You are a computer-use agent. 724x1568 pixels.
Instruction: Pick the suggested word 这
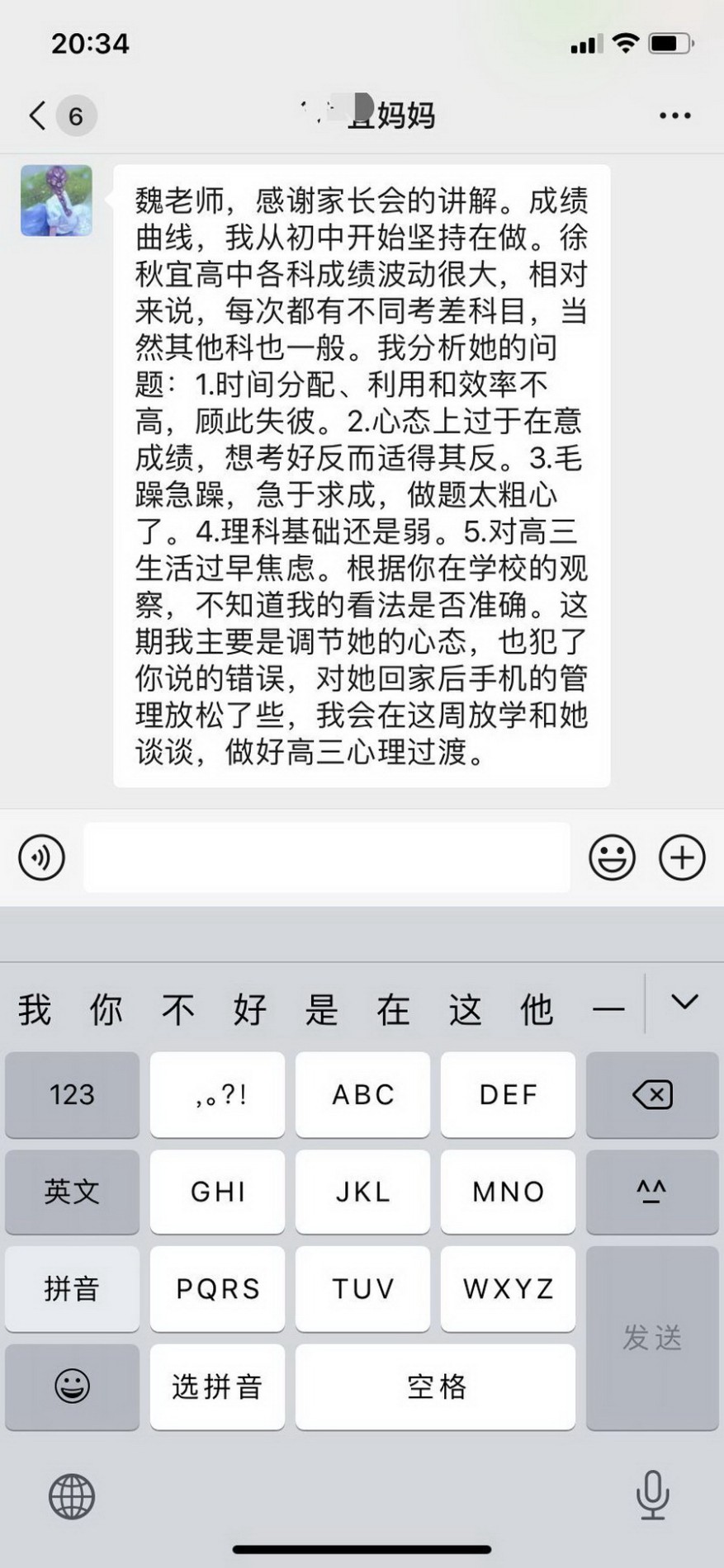pos(465,1008)
